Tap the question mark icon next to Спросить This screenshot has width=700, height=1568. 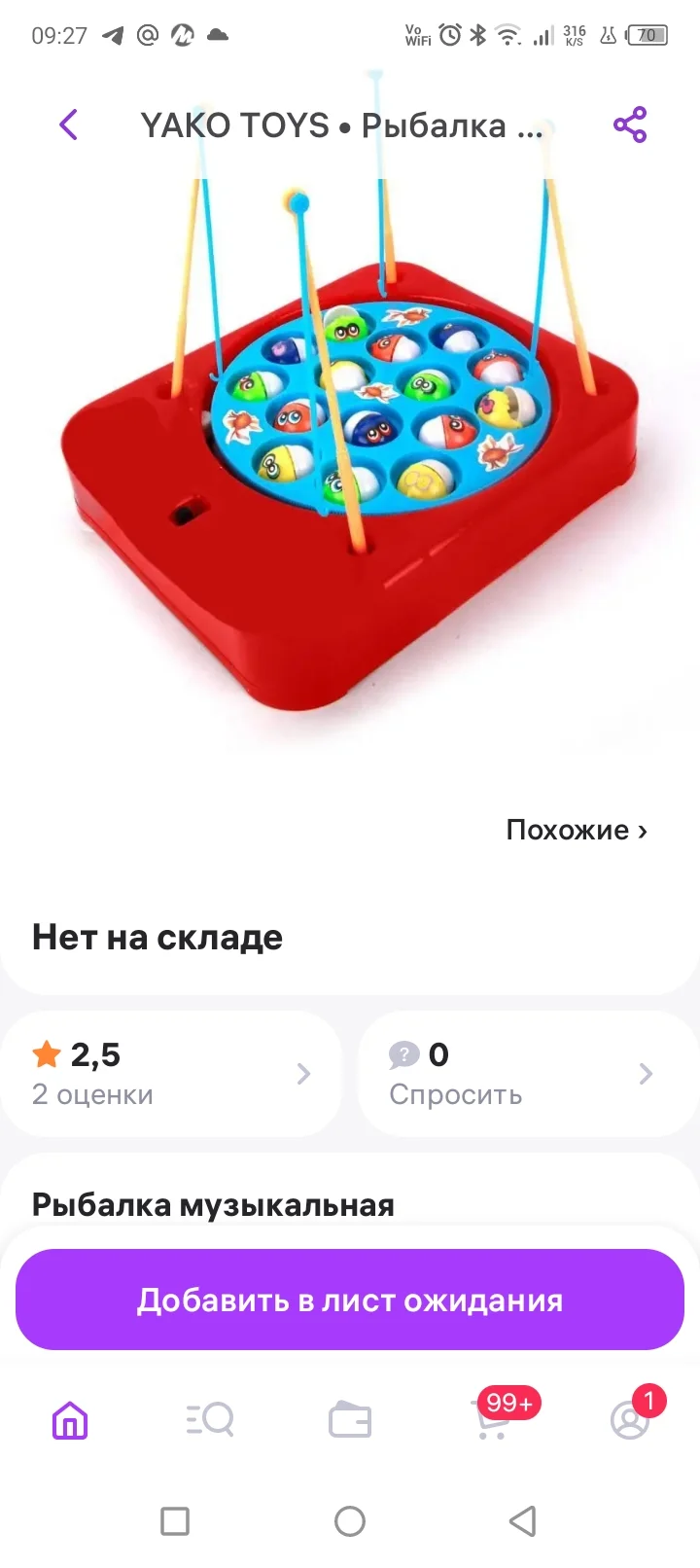402,1054
